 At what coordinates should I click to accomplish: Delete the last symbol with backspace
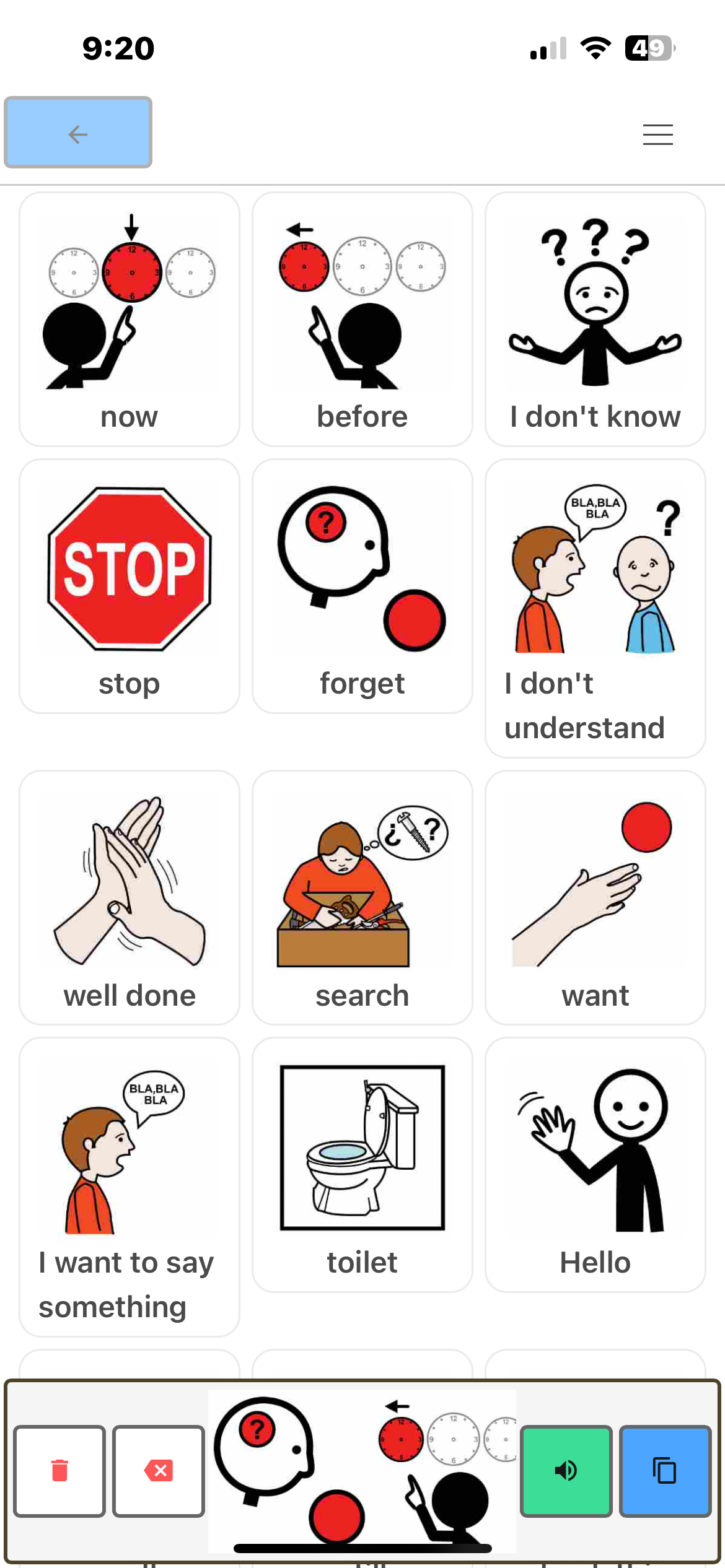[x=159, y=1471]
